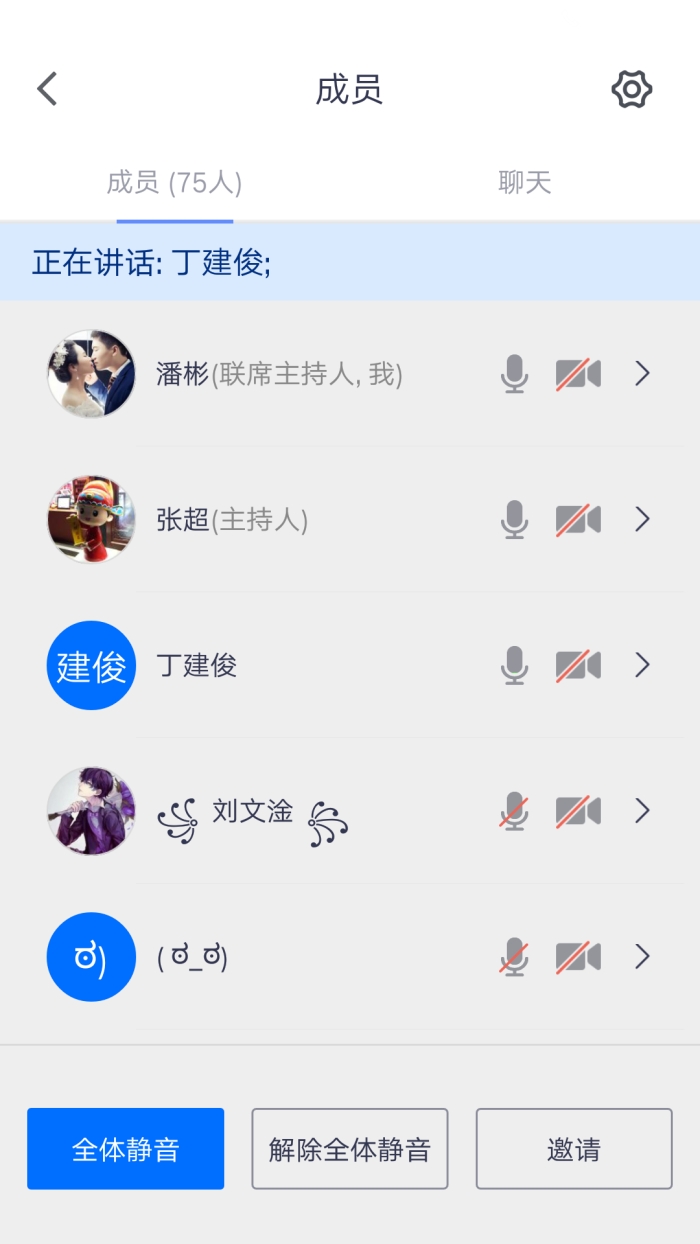The height and width of the screenshot is (1244, 700).
Task: Tap the camera icon for 丁建俊
Action: click(x=578, y=666)
